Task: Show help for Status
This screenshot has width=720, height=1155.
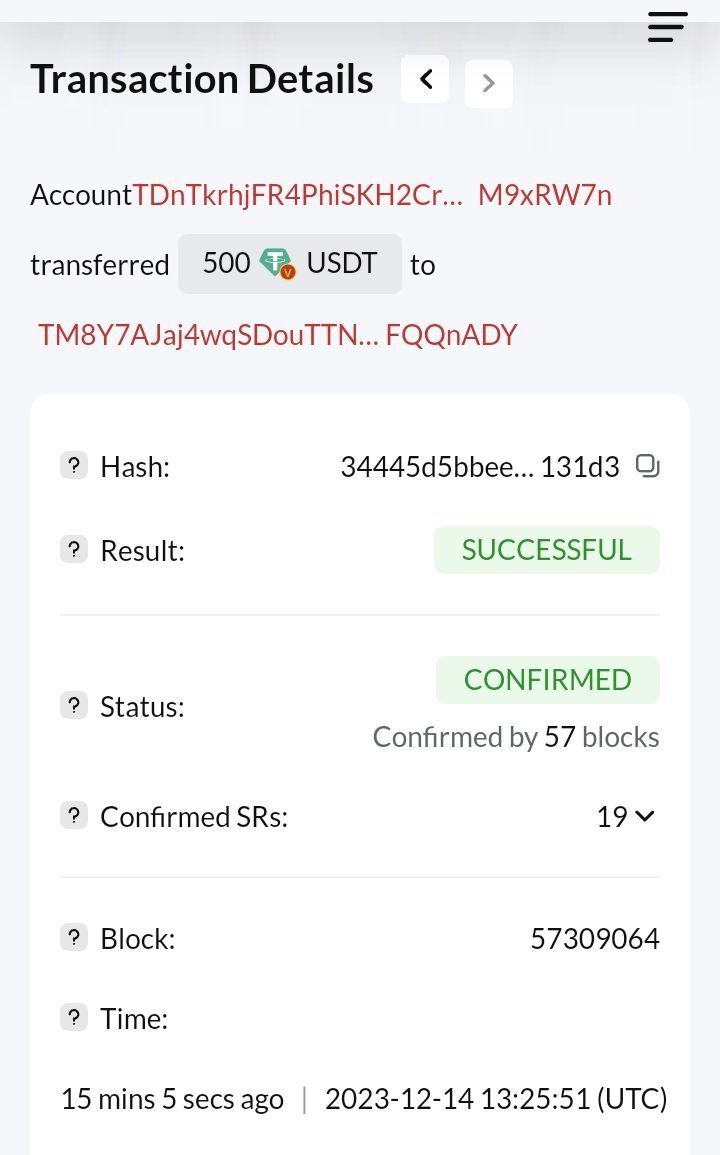Action: pyautogui.click(x=74, y=706)
